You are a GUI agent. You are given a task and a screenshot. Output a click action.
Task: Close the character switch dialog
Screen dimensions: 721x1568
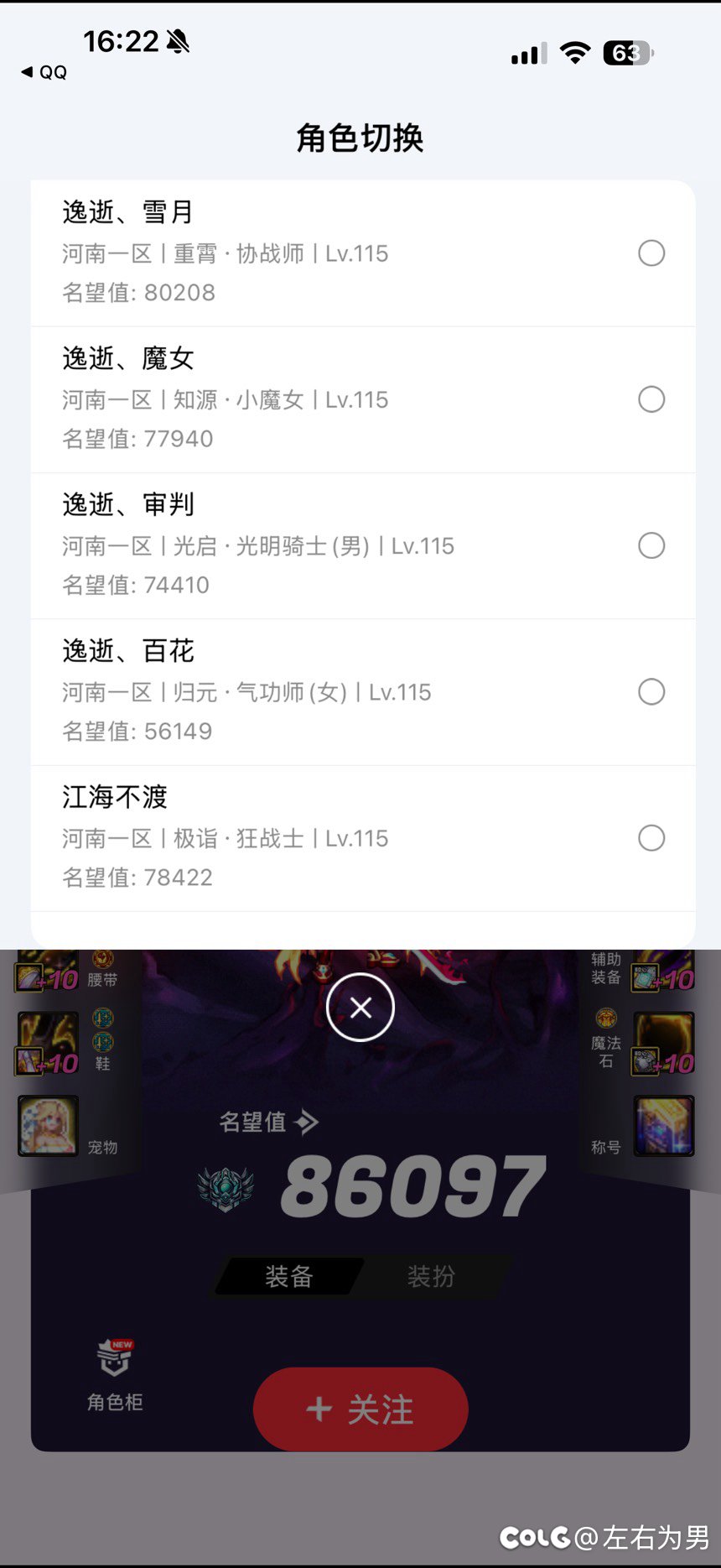point(360,1008)
